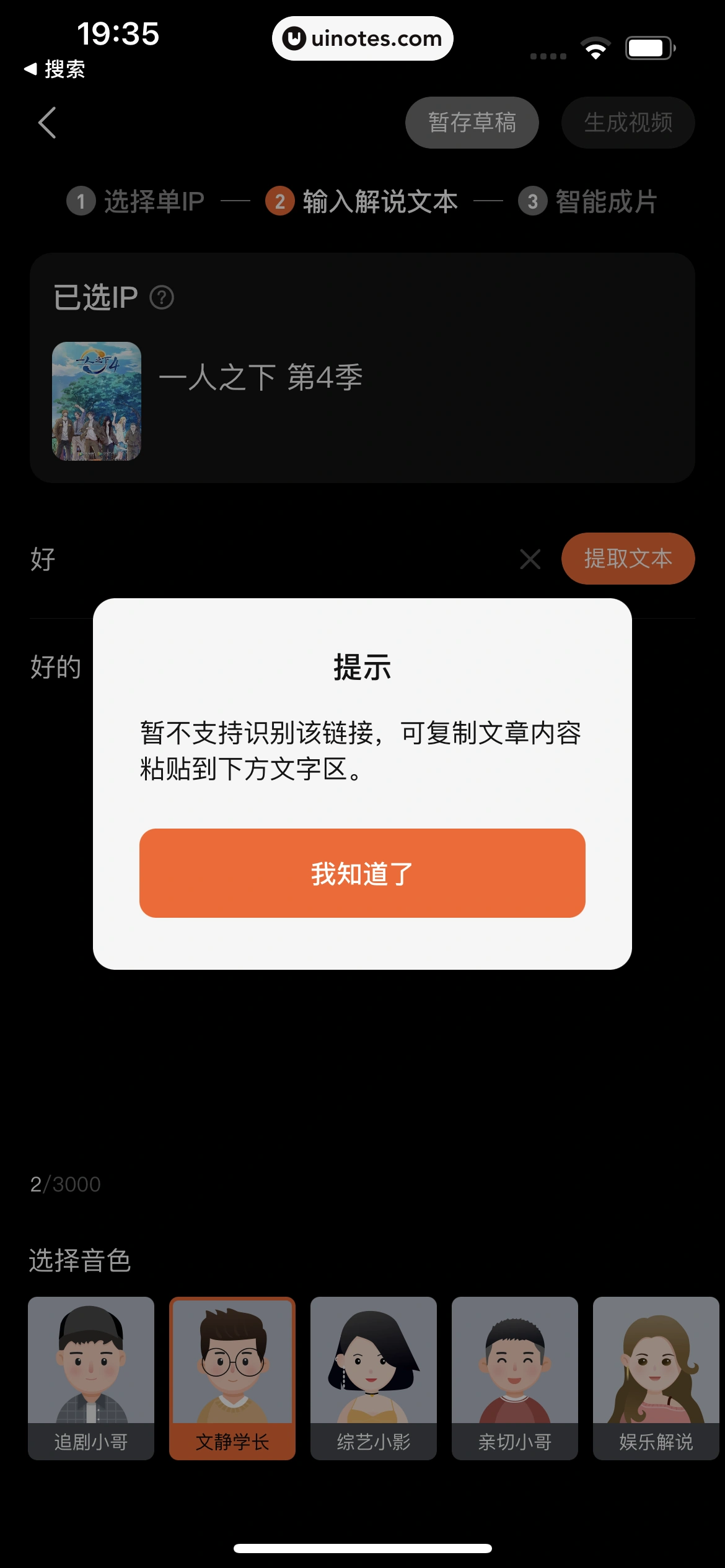
Task: Tap 我知道了 to dismiss the dialog
Action: point(362,873)
